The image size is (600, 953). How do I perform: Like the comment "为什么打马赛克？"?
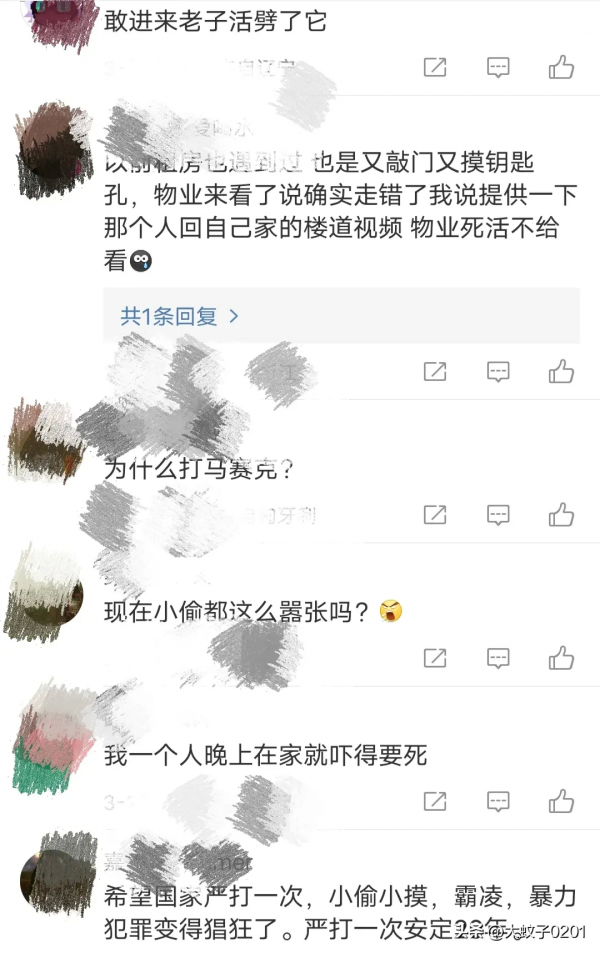pyautogui.click(x=561, y=515)
